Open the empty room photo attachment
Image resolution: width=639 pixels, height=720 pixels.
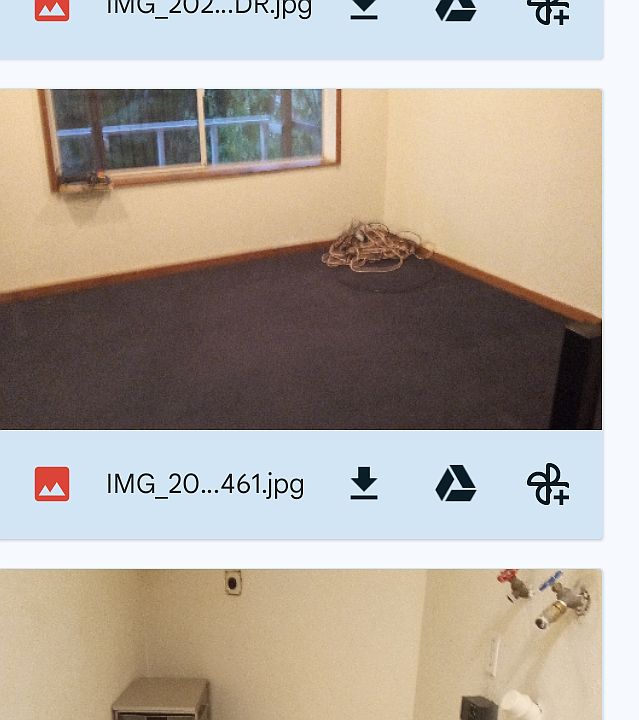(x=300, y=260)
